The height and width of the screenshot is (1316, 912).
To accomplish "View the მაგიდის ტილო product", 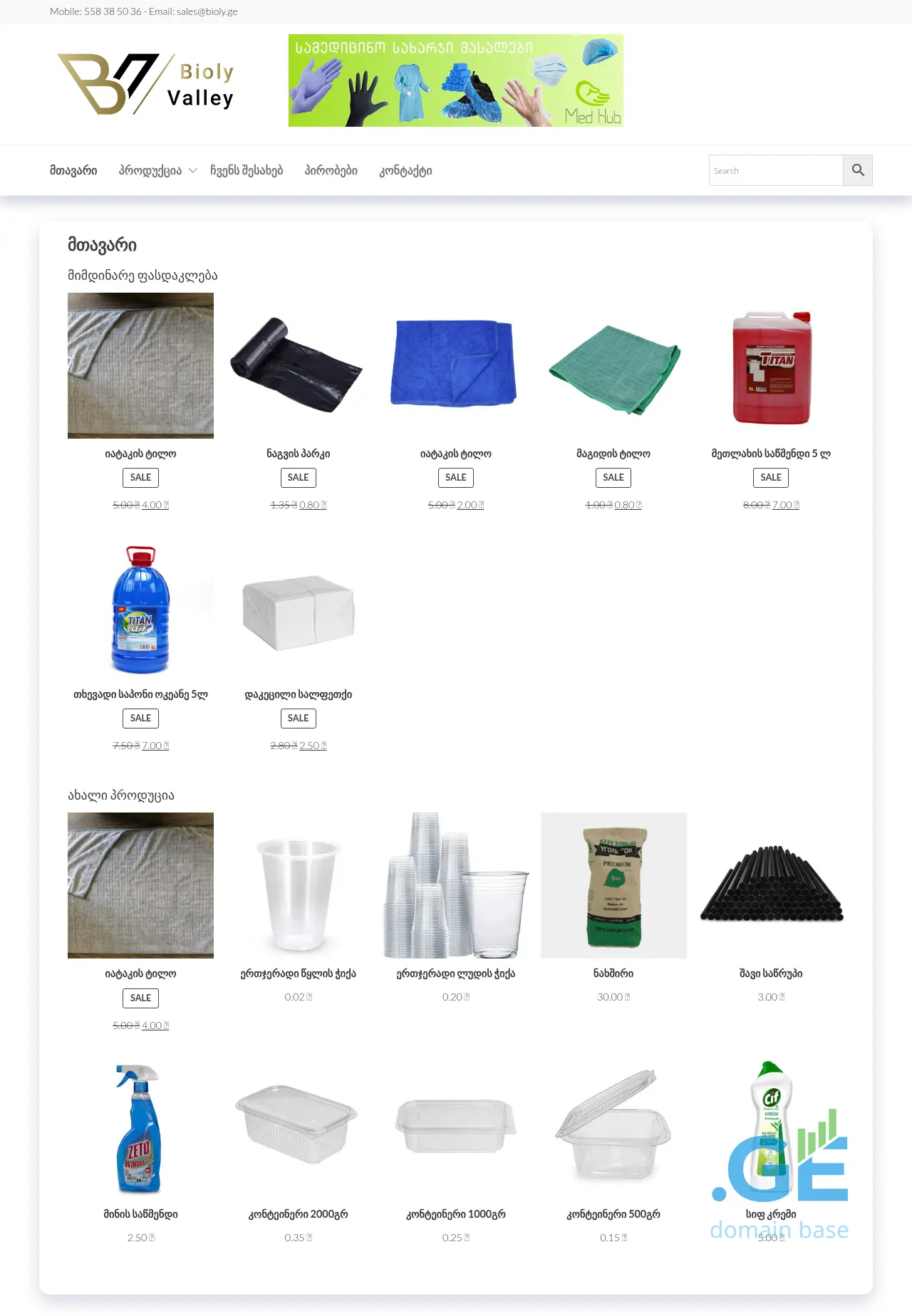I will [613, 454].
